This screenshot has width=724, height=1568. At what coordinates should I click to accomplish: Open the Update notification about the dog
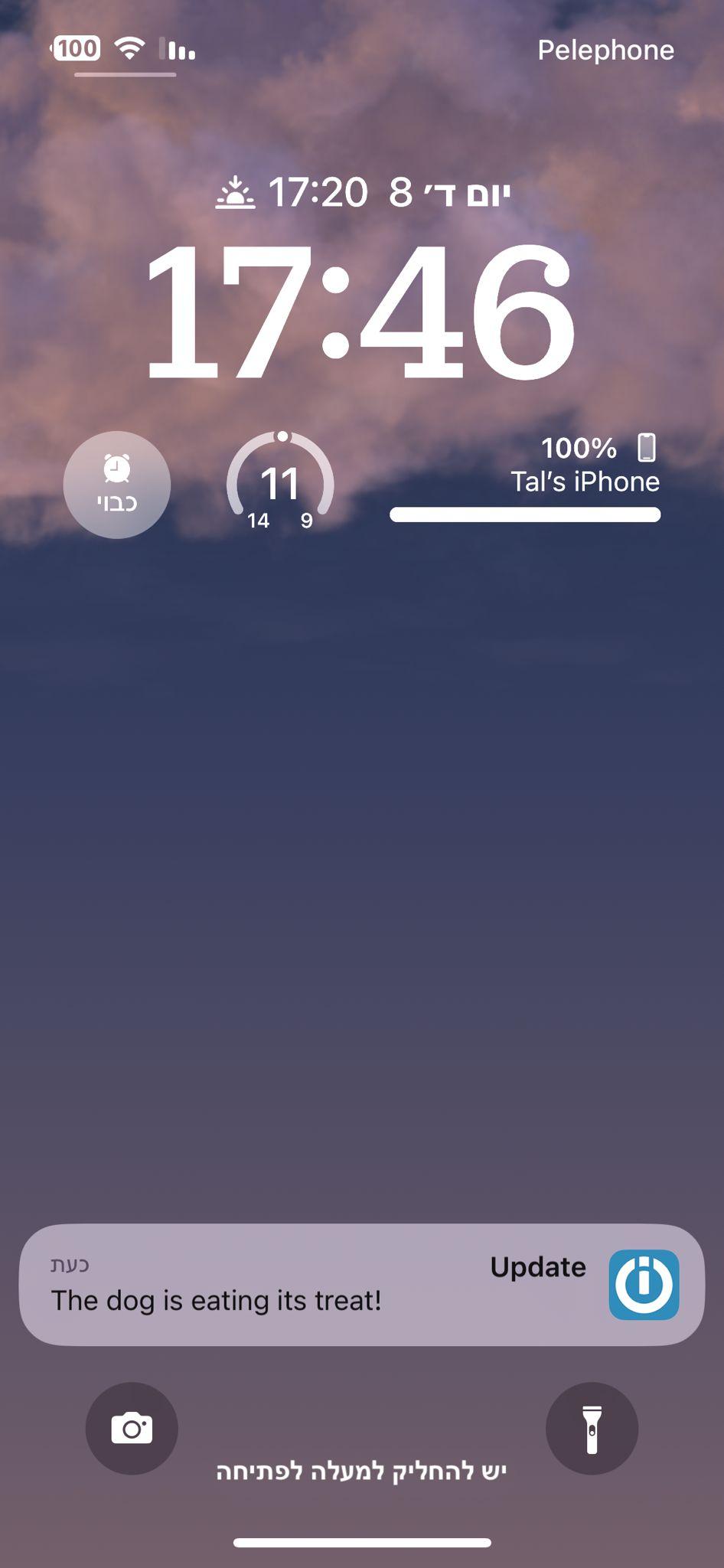(361, 1285)
